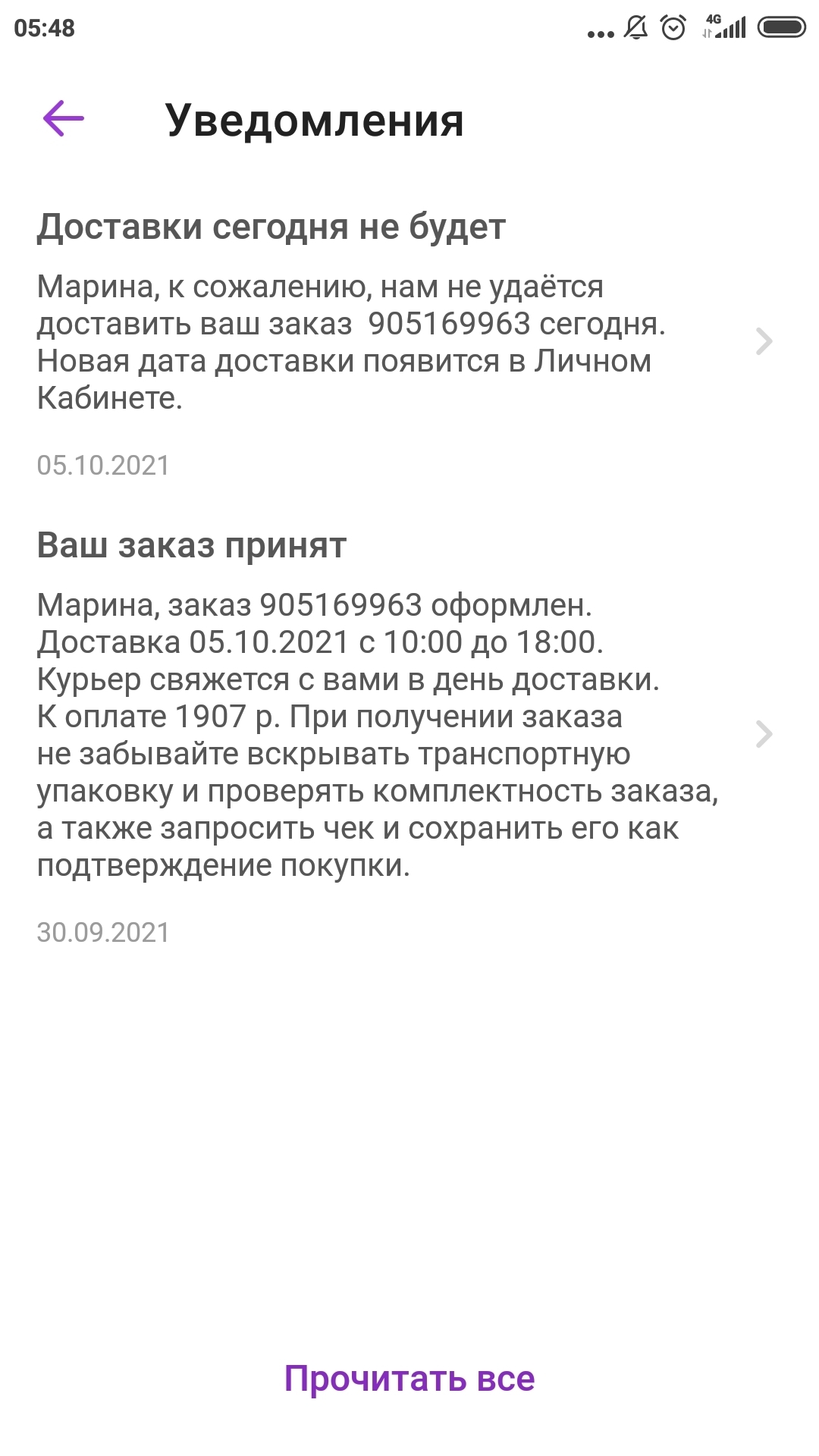The width and height of the screenshot is (819, 1456).
Task: Go back using the purple arrow
Action: (64, 119)
